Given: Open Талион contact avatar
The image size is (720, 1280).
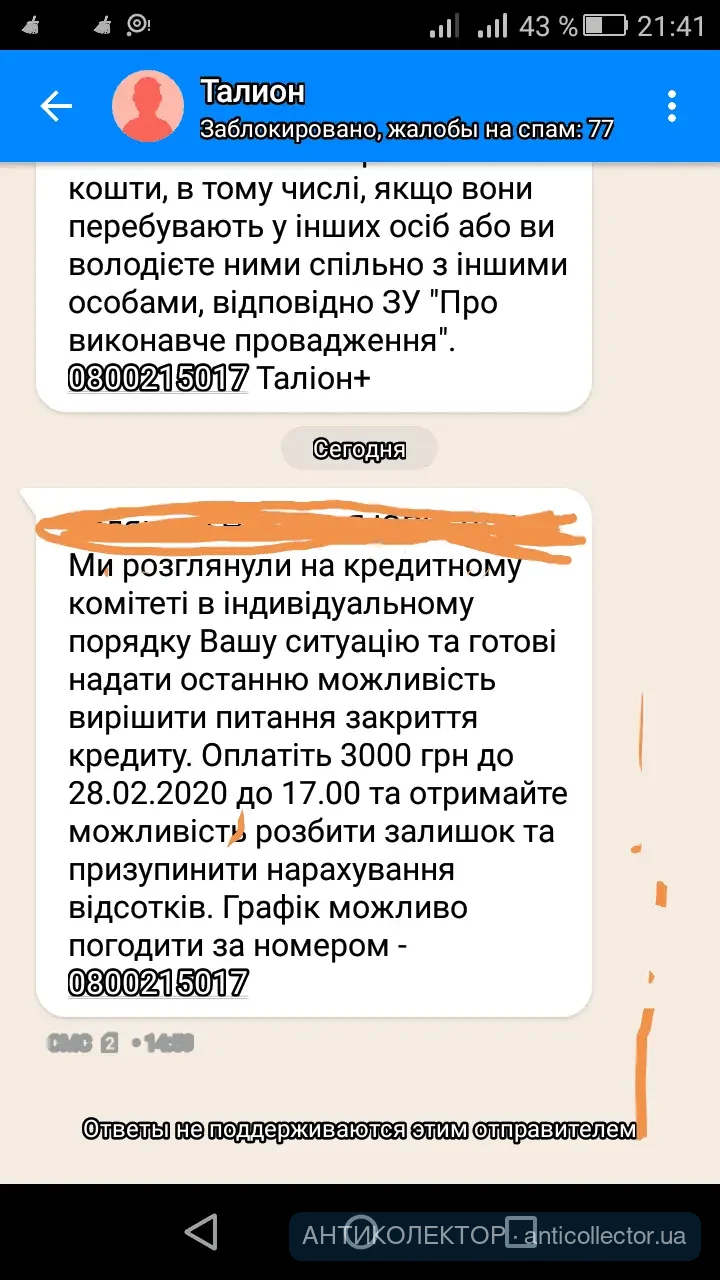Looking at the screenshot, I should click(148, 107).
